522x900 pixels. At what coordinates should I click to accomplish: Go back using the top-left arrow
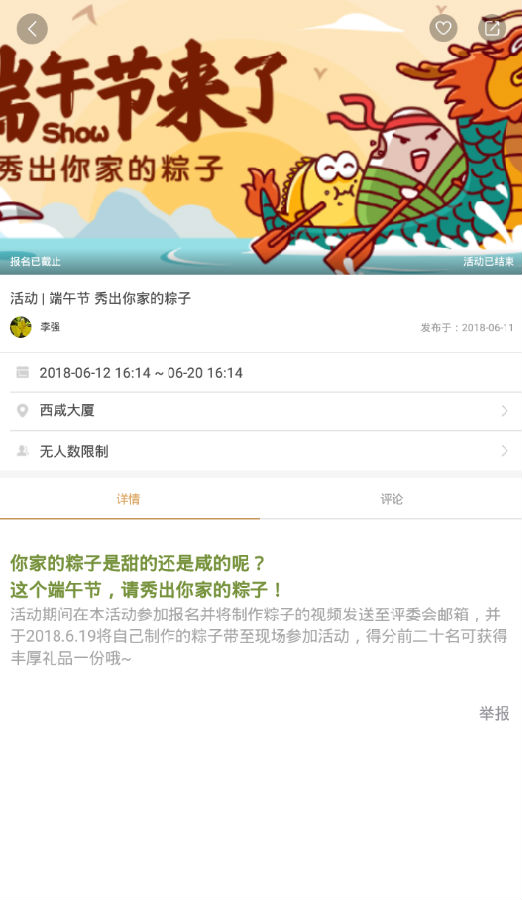click(x=32, y=29)
